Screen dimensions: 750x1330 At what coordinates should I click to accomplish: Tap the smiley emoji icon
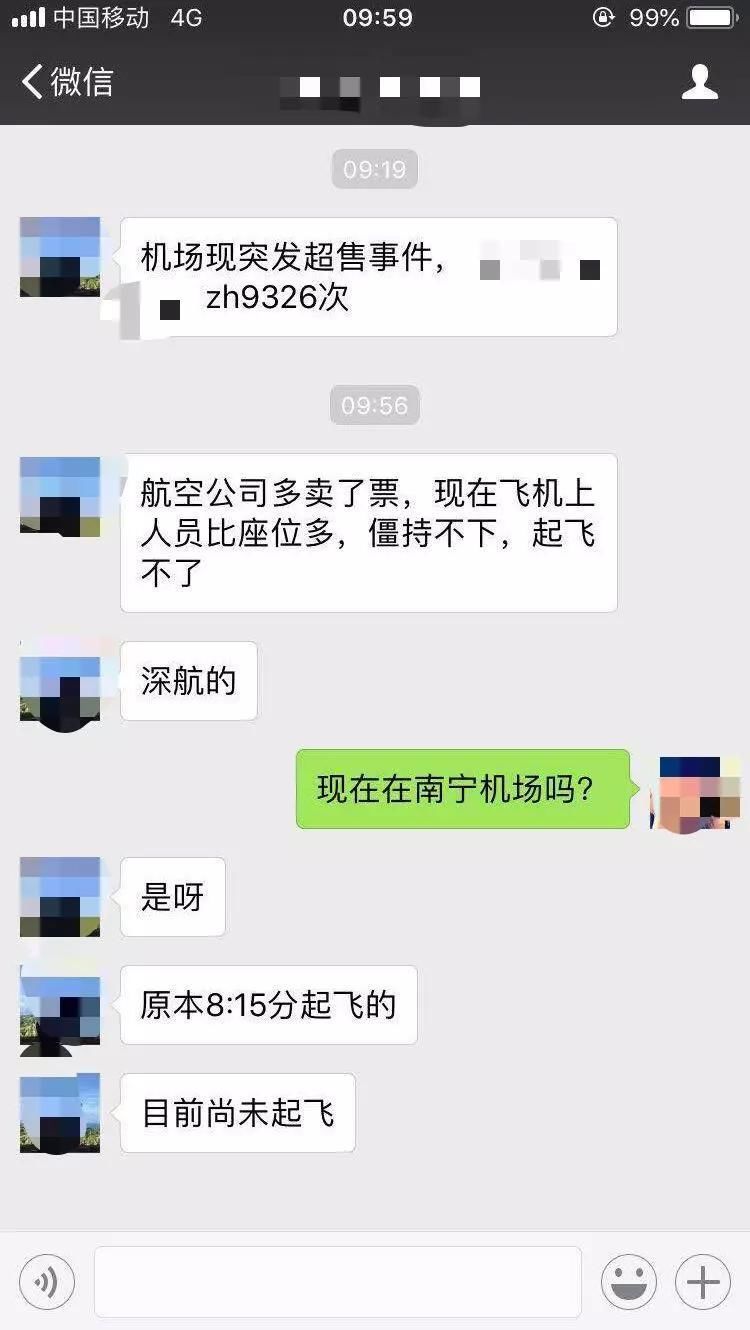pos(629,1281)
